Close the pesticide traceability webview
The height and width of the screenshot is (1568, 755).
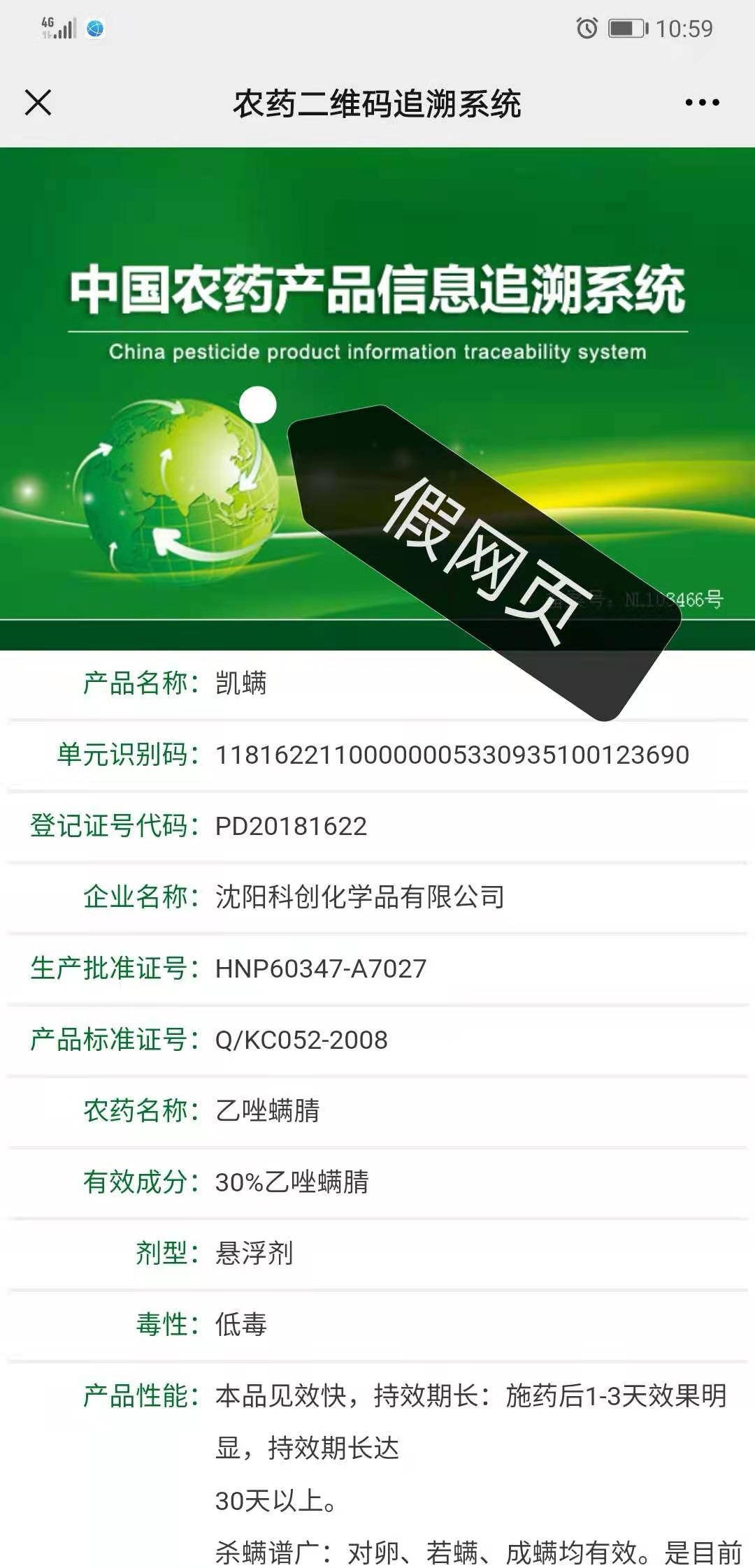click(38, 103)
